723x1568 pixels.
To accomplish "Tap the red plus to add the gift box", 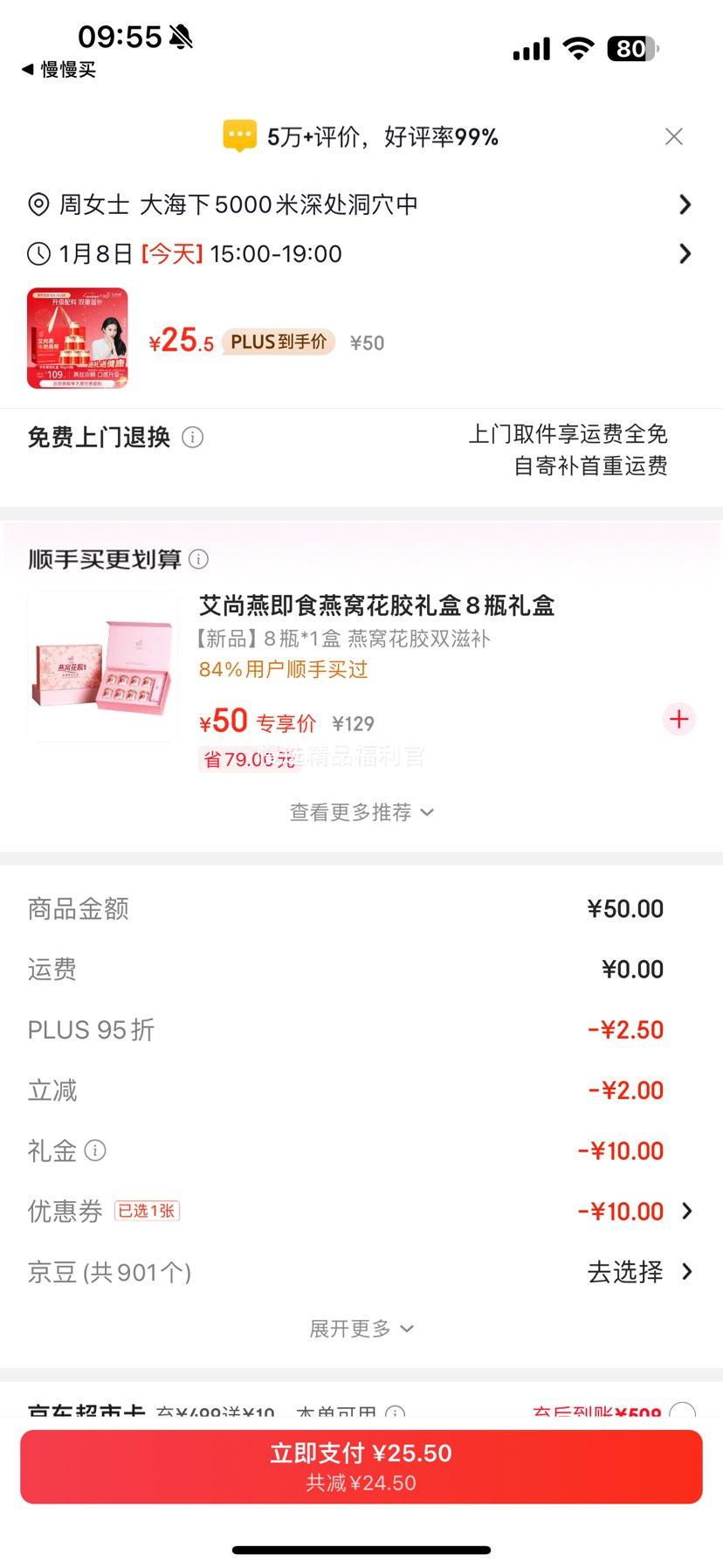I will (678, 720).
